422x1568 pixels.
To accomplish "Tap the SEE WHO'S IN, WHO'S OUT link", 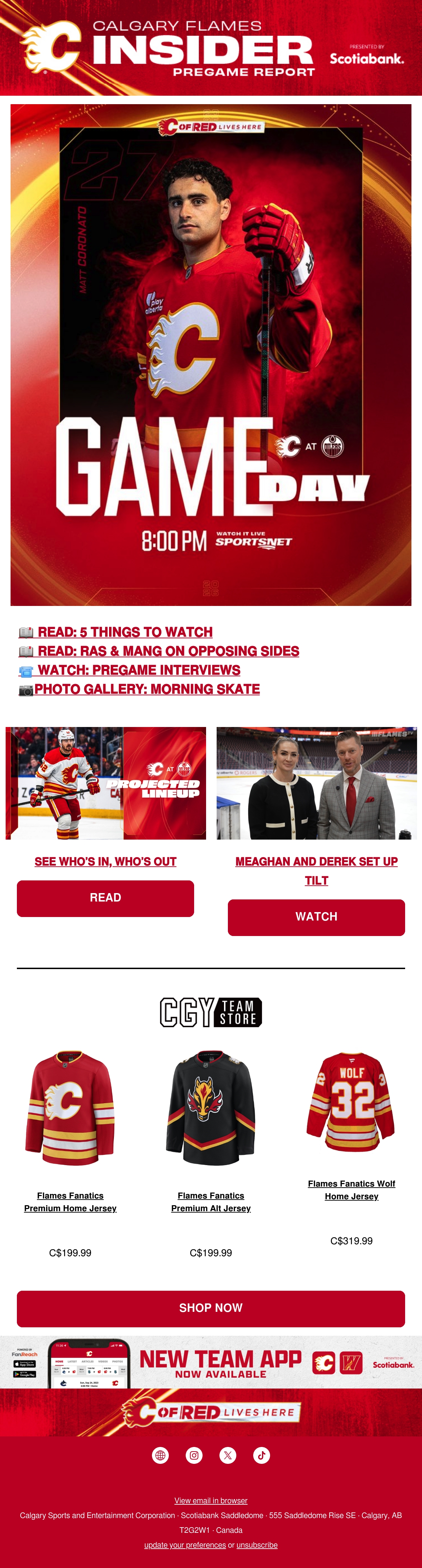I will coord(106,861).
